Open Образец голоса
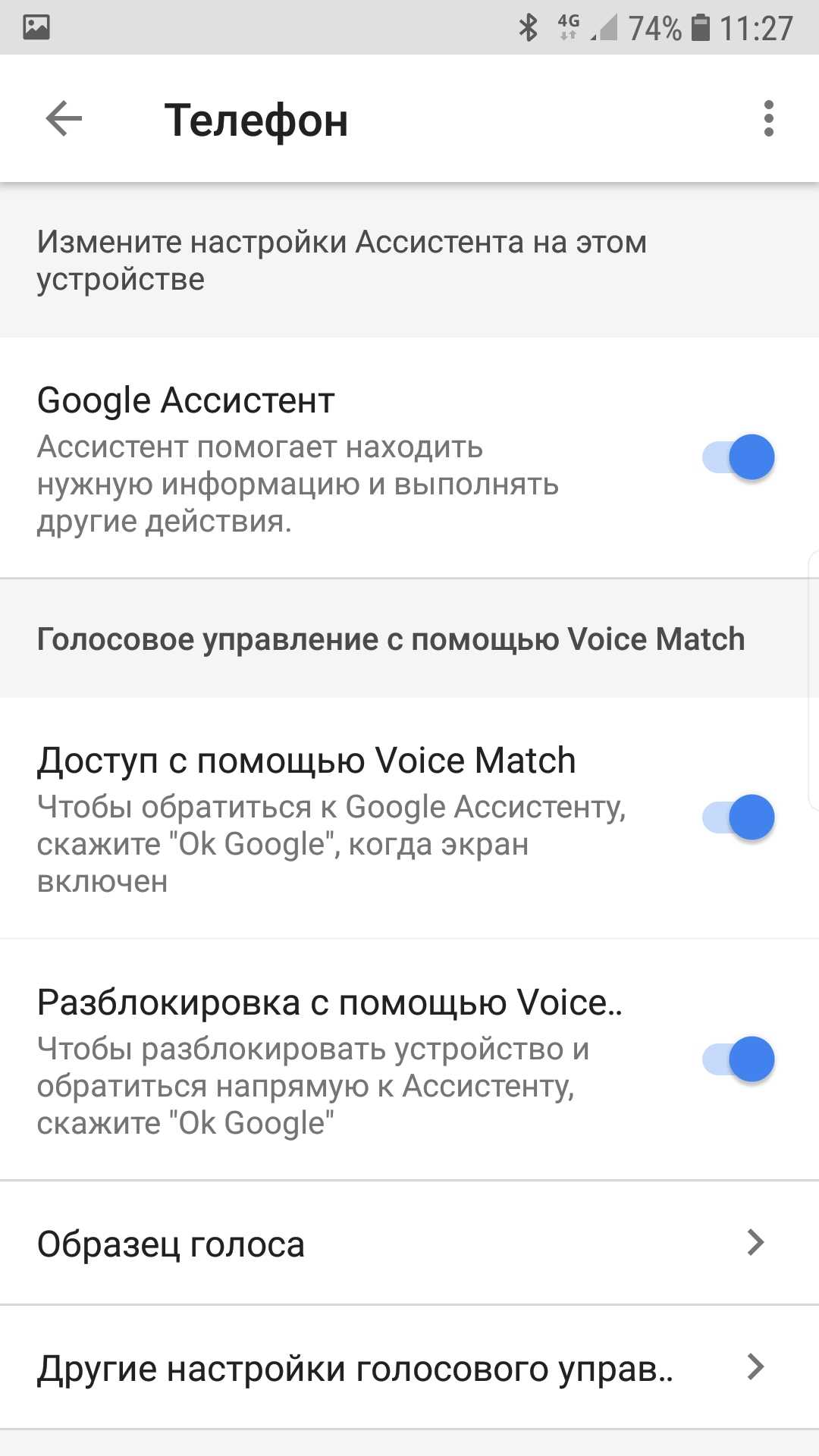The height and width of the screenshot is (1456, 819). click(409, 1243)
